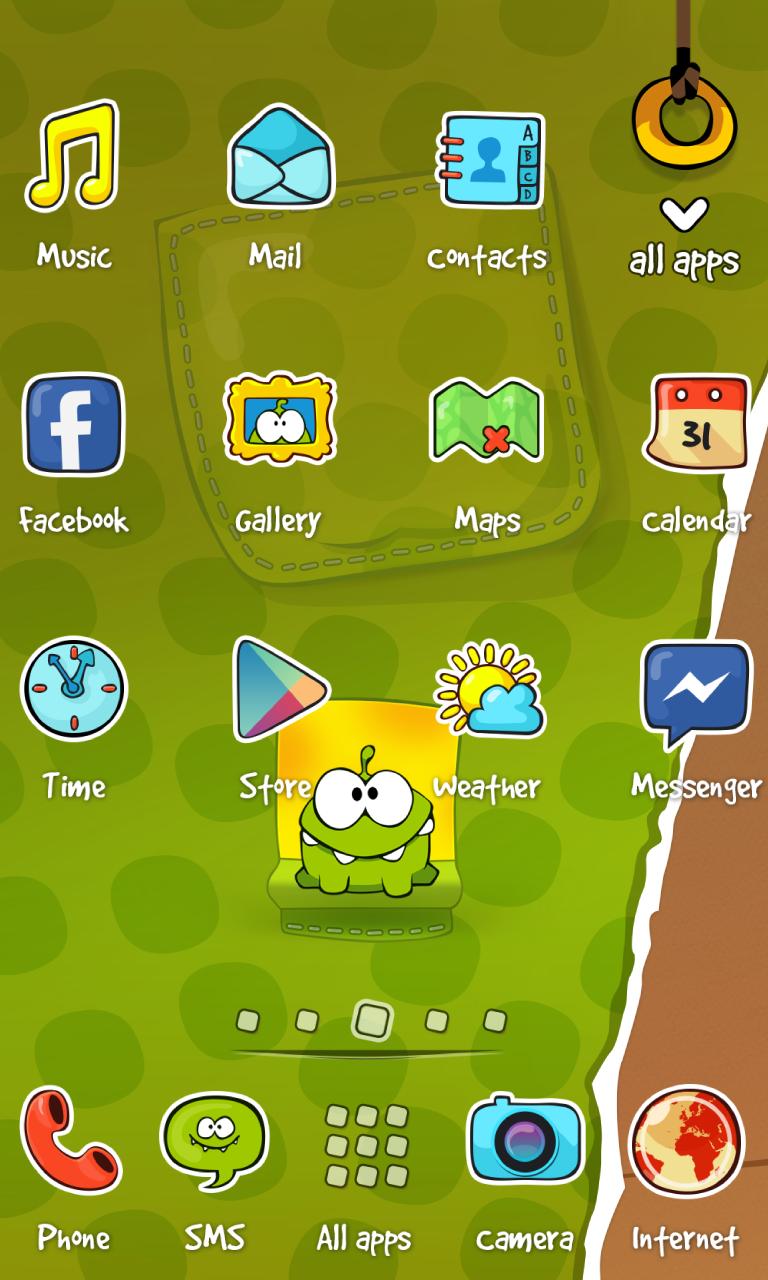Open Maps
The image size is (768, 1280).
(x=486, y=422)
